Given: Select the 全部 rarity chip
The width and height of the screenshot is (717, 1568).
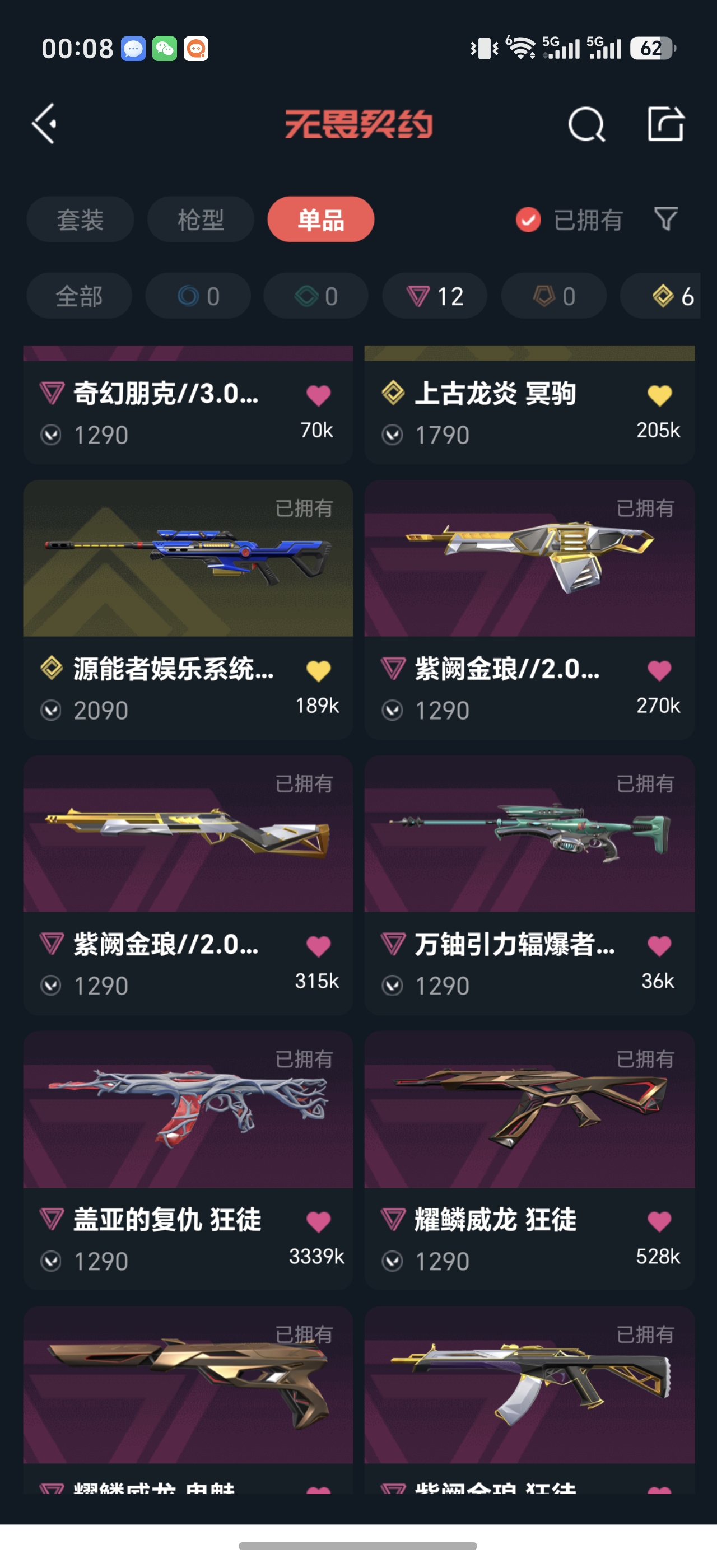Looking at the screenshot, I should [x=79, y=296].
